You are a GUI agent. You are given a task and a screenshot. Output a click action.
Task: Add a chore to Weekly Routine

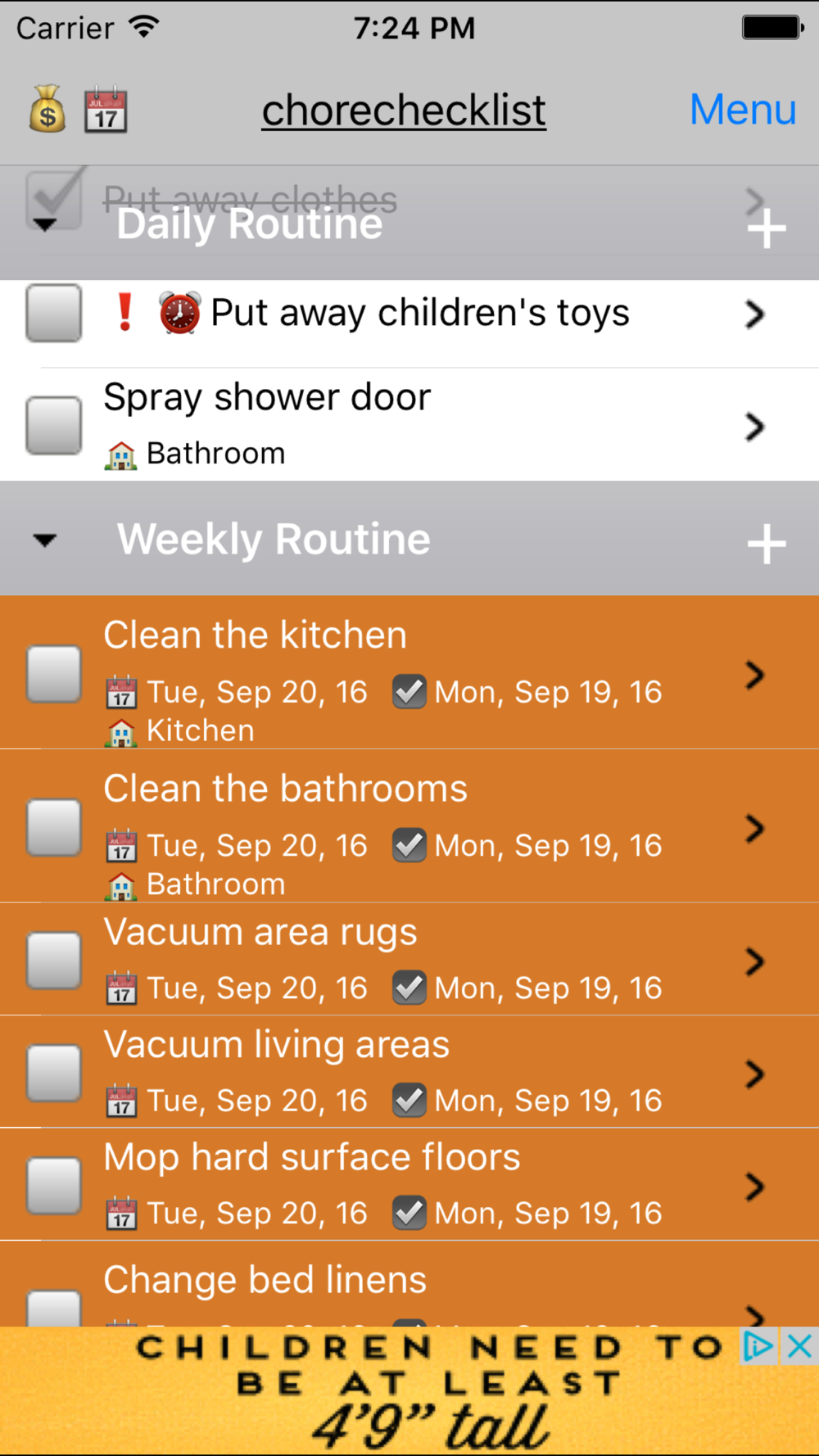pos(767,545)
